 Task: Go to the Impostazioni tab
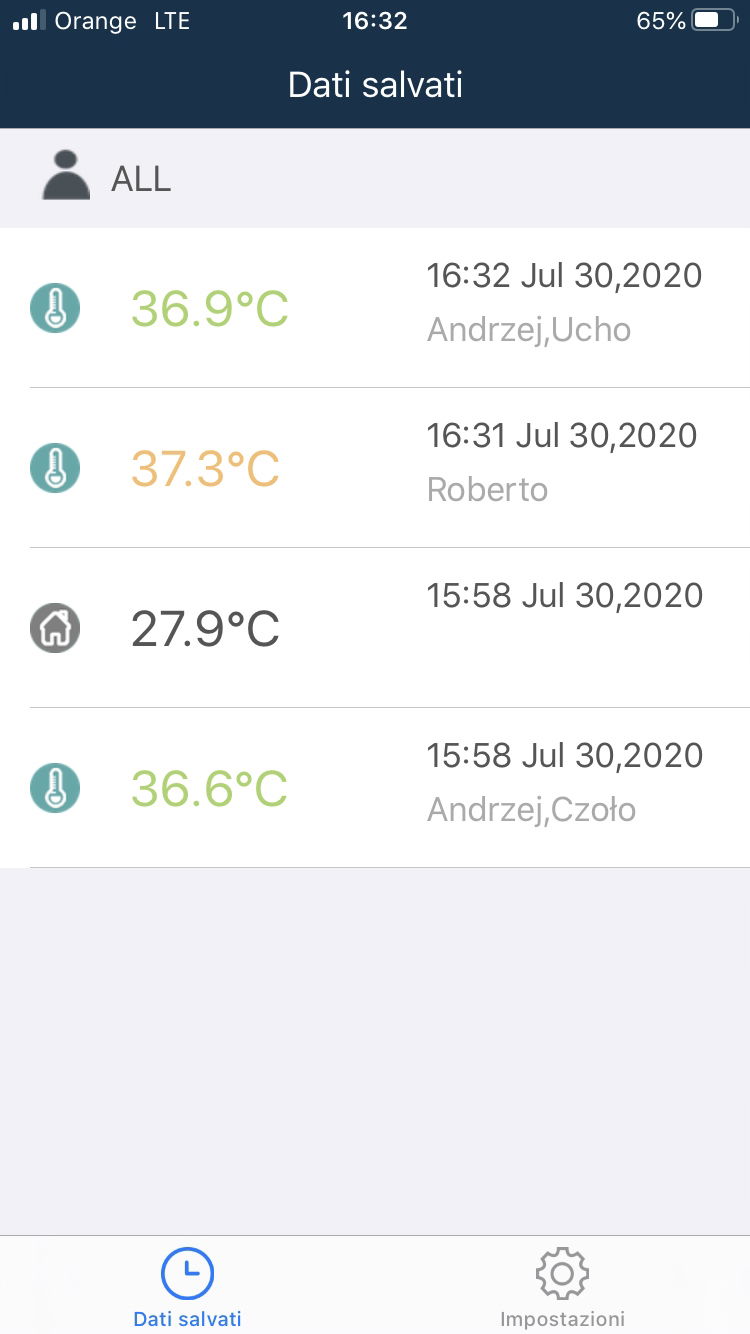(x=562, y=1287)
